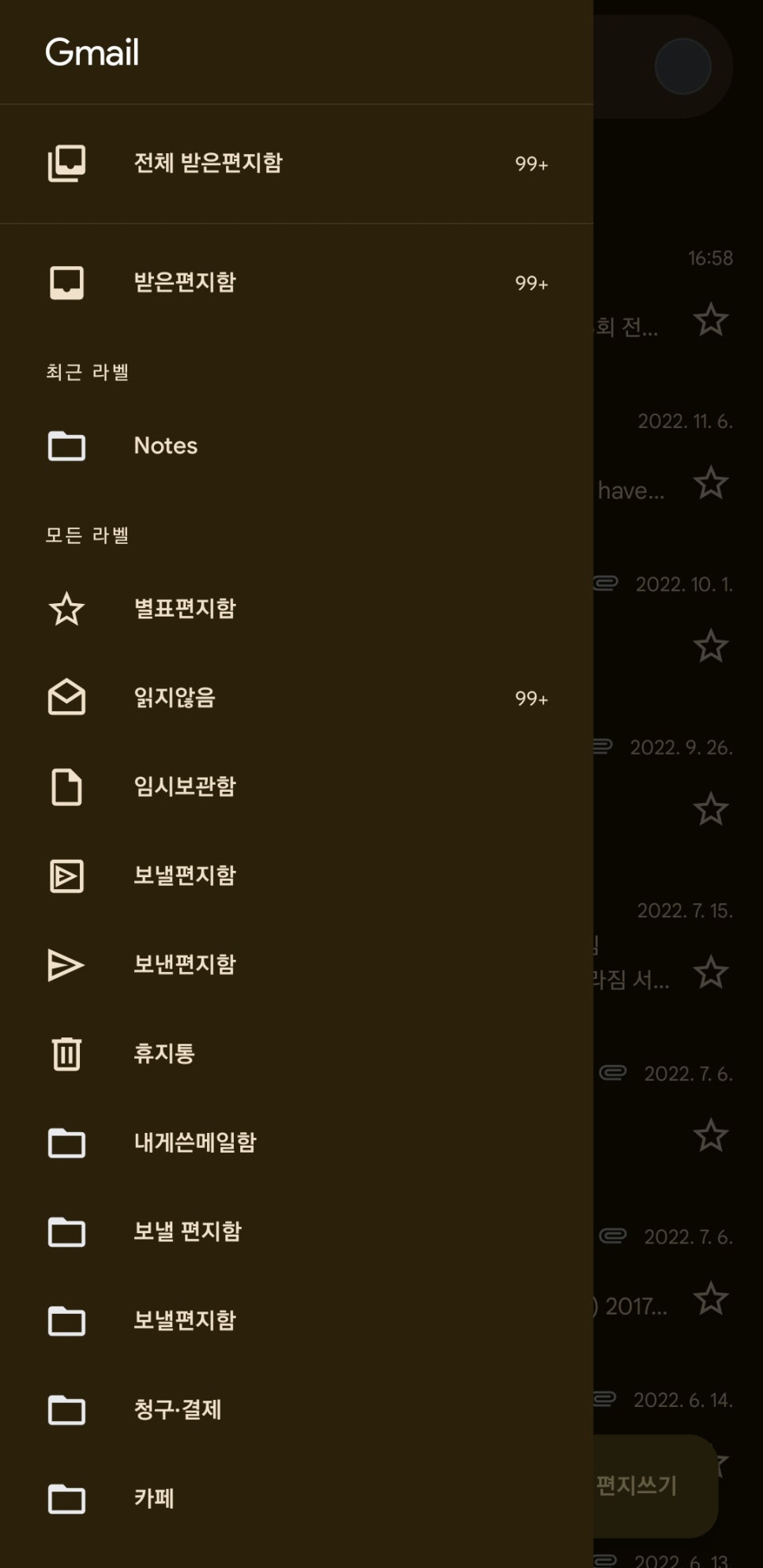763x1568 pixels.
Task: Open 보낼편지함 with the outbox icon
Action: 296,876
